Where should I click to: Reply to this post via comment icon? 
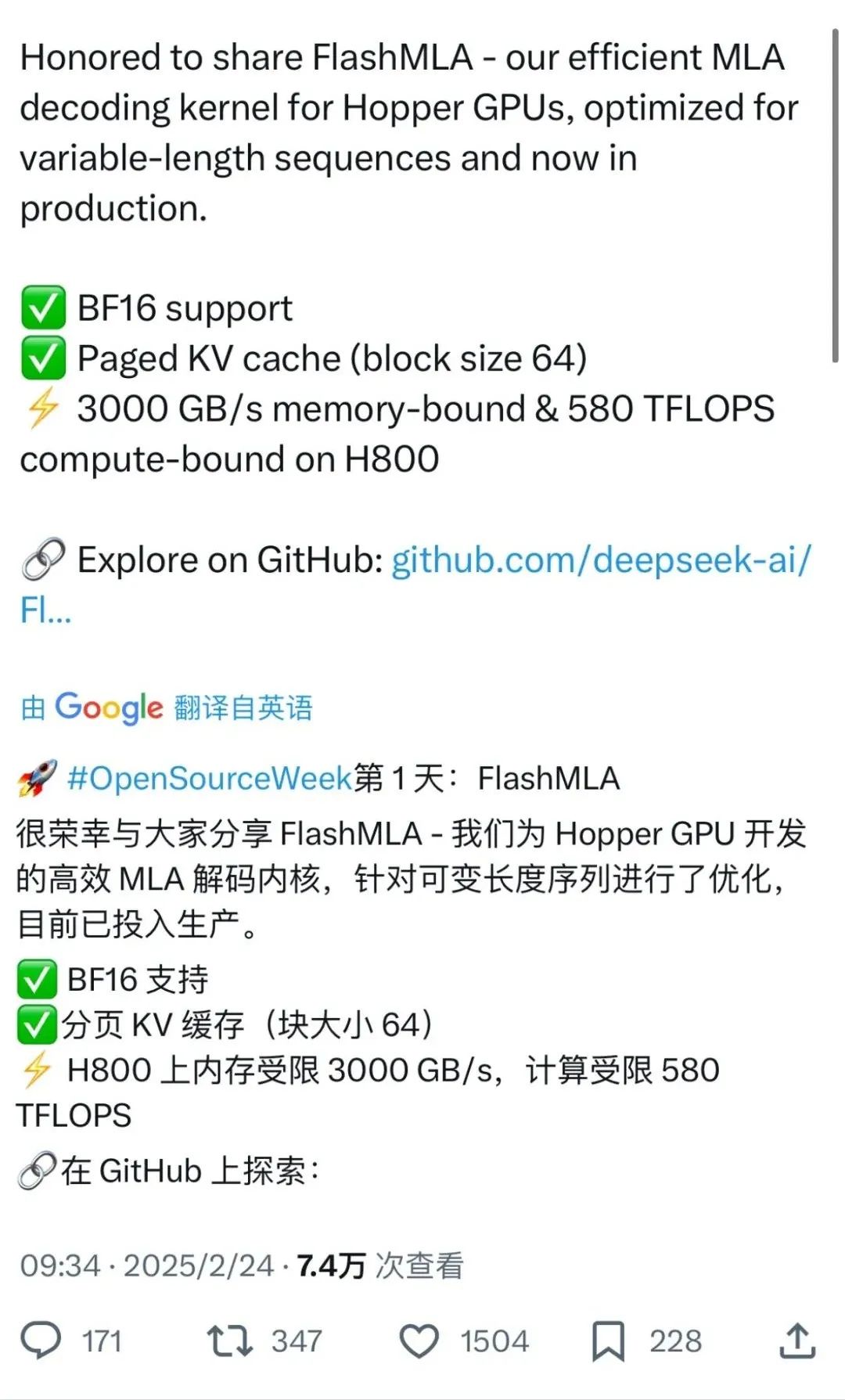pyautogui.click(x=41, y=1341)
